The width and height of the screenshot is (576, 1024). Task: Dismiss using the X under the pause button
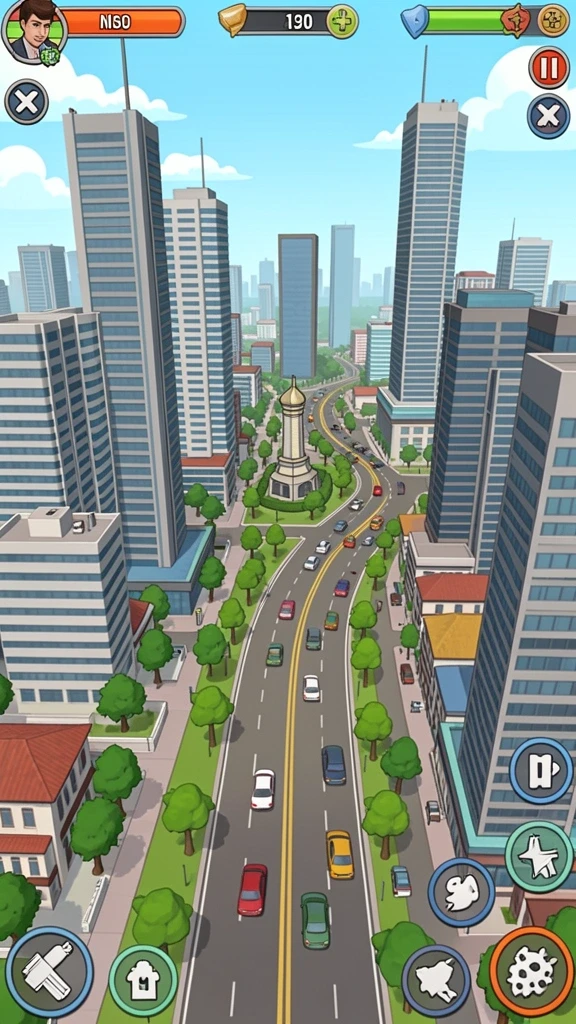(549, 116)
